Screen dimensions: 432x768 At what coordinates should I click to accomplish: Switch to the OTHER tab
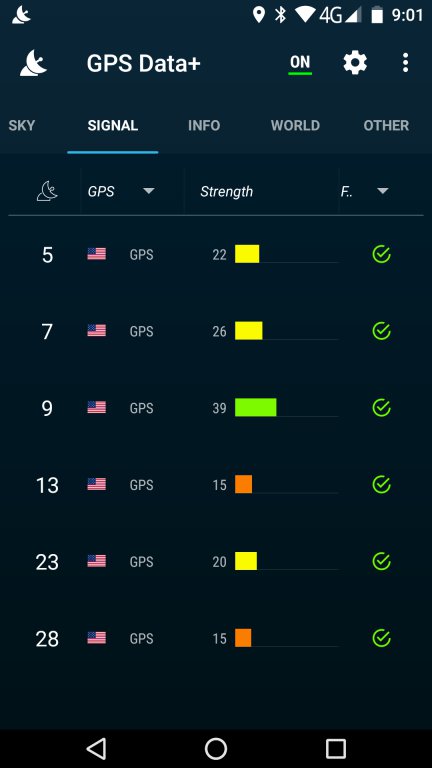pyautogui.click(x=386, y=125)
